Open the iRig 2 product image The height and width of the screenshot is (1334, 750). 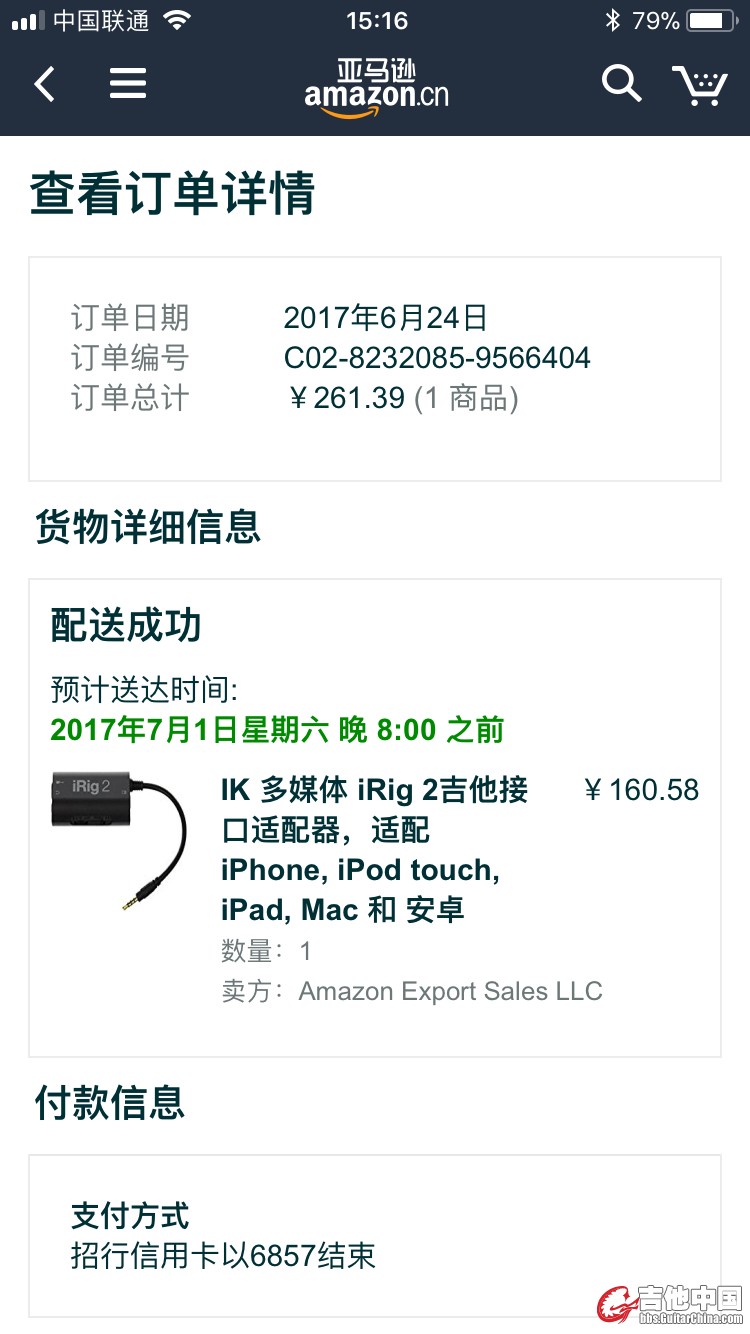pos(120,838)
